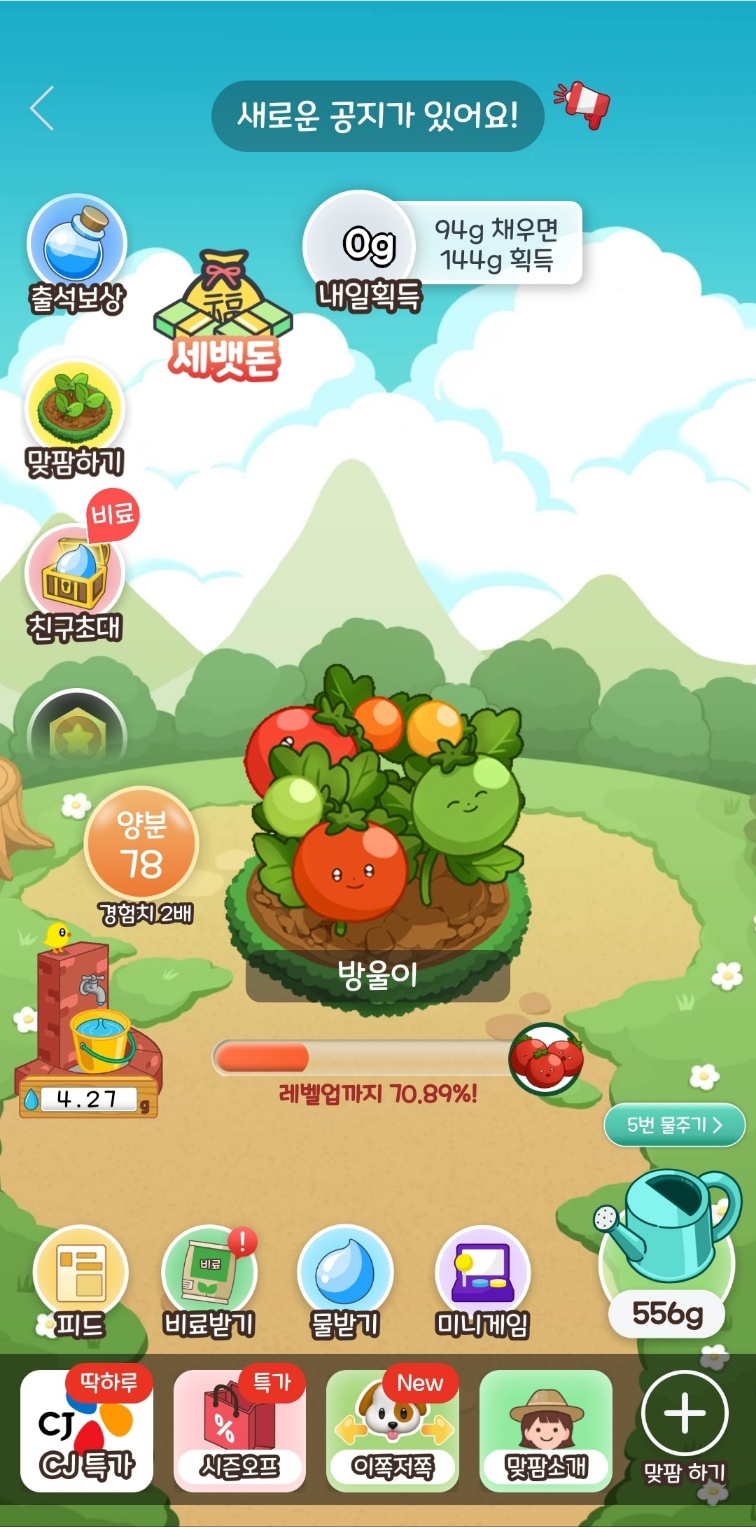Open 비료받기 to get fertilizer
This screenshot has height=1527, width=756.
209,1278
